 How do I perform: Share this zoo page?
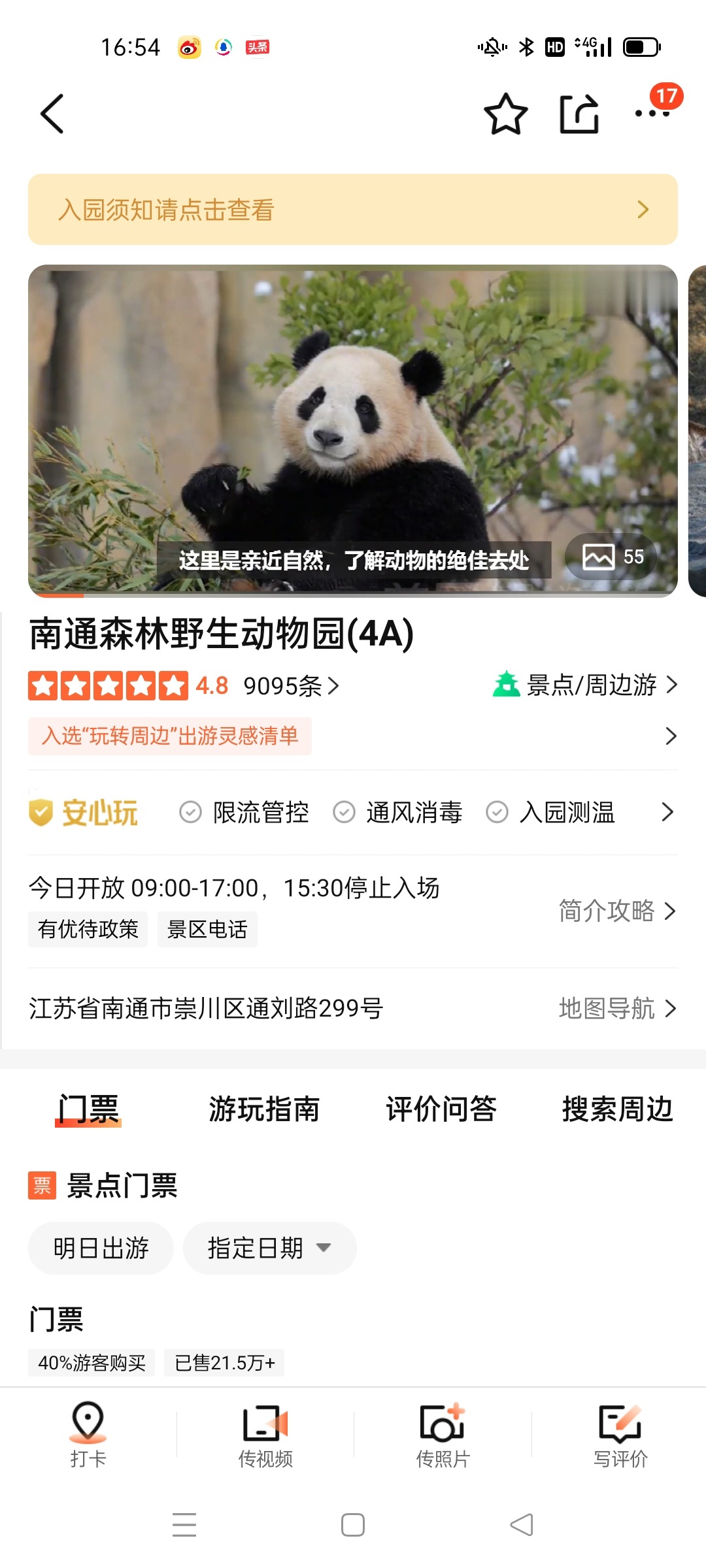tap(579, 114)
